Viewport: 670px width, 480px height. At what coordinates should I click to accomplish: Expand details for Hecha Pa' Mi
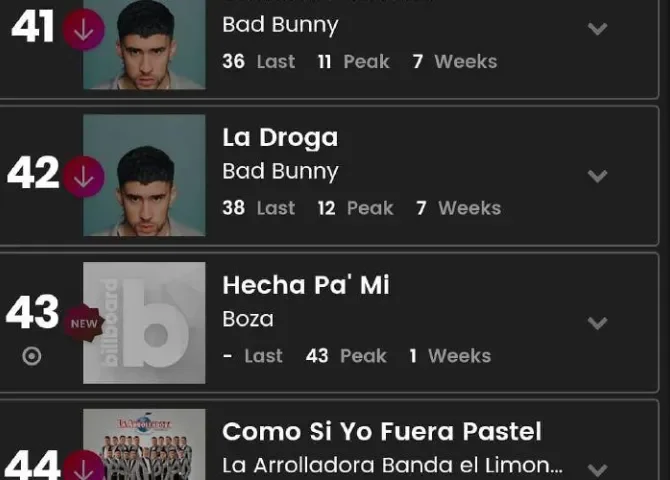point(597,323)
